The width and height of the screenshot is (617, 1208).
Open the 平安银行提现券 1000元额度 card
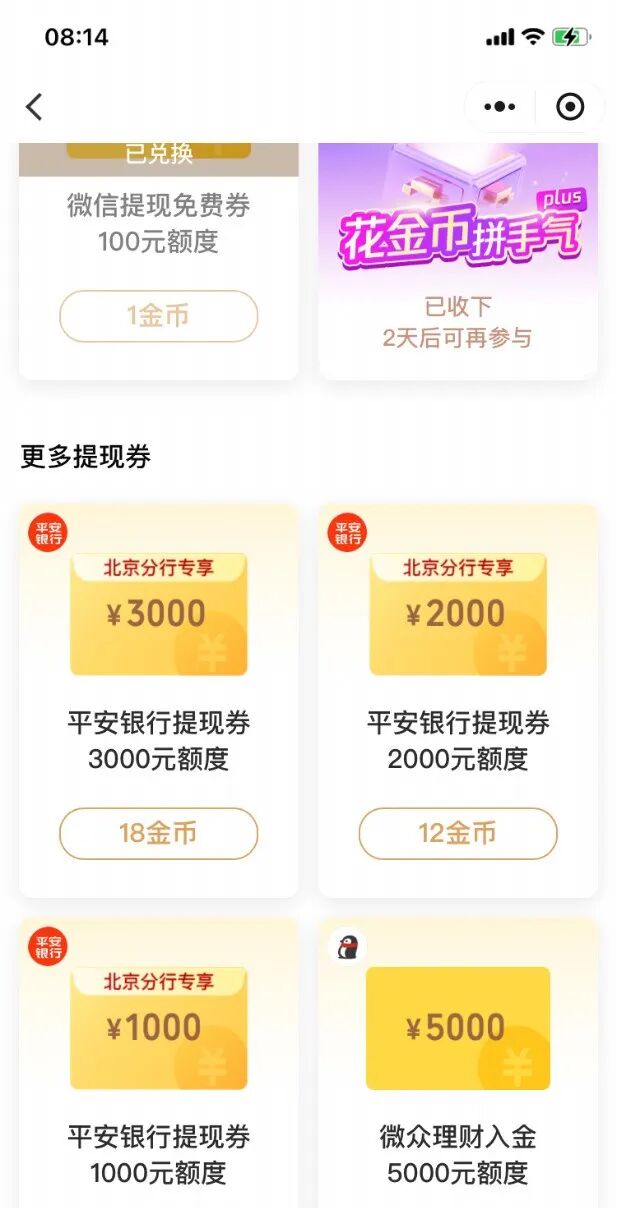pos(158,1060)
